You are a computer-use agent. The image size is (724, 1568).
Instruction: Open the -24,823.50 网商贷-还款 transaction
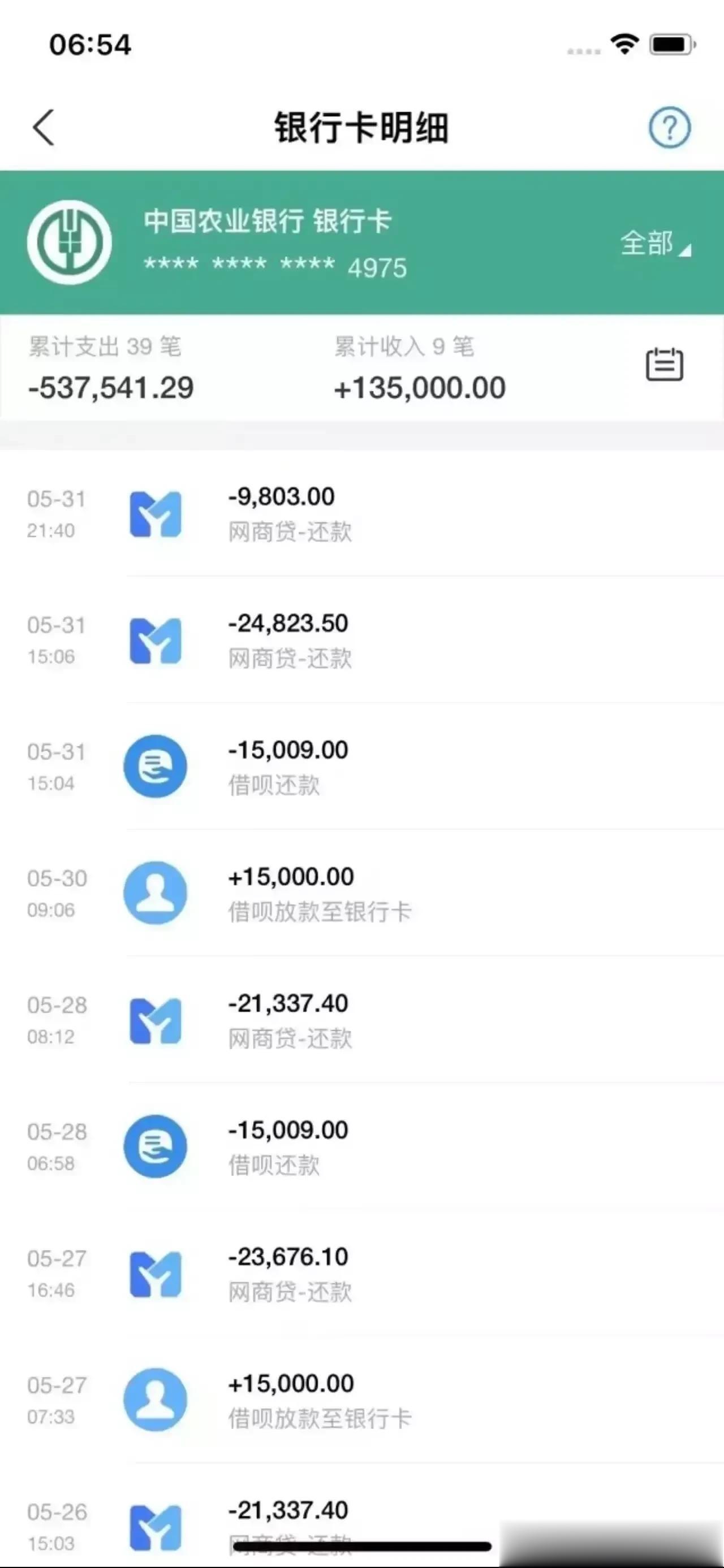click(361, 640)
